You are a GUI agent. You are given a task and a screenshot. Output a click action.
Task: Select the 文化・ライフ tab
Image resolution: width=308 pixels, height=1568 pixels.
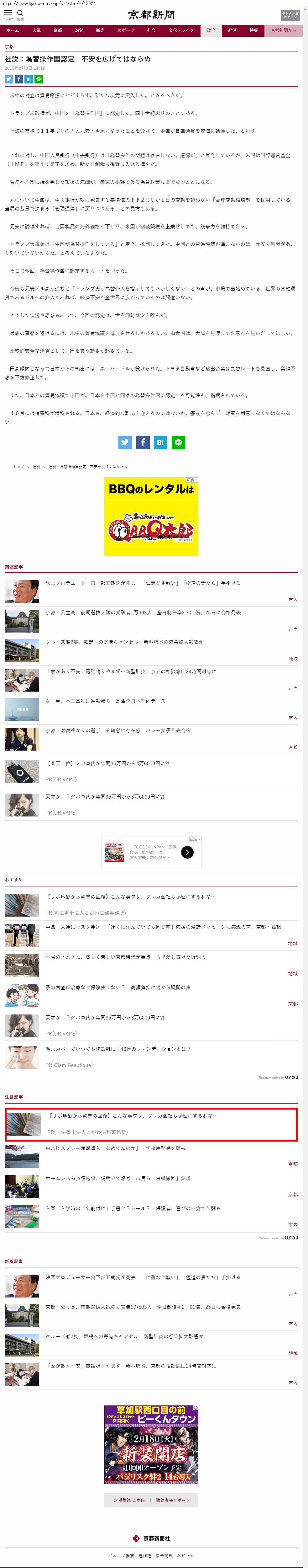181,30
